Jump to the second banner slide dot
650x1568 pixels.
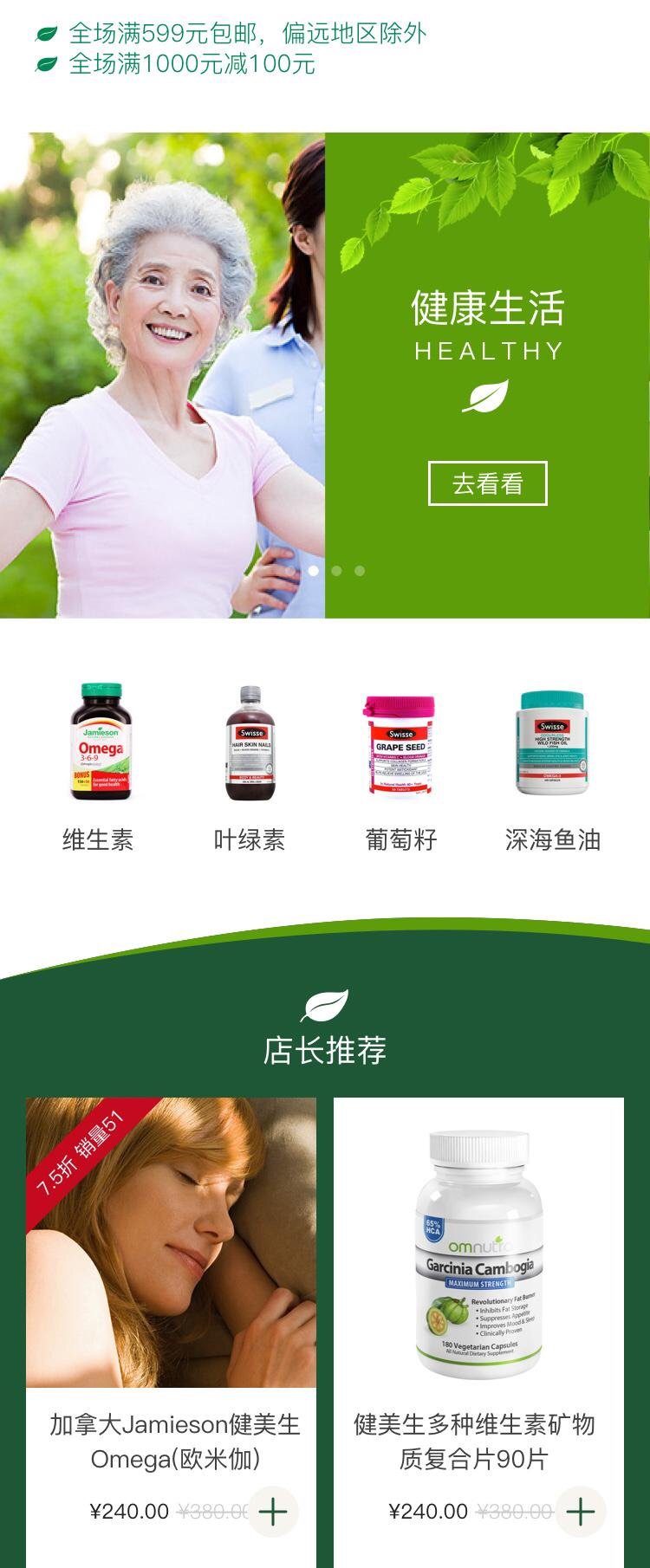[x=336, y=571]
